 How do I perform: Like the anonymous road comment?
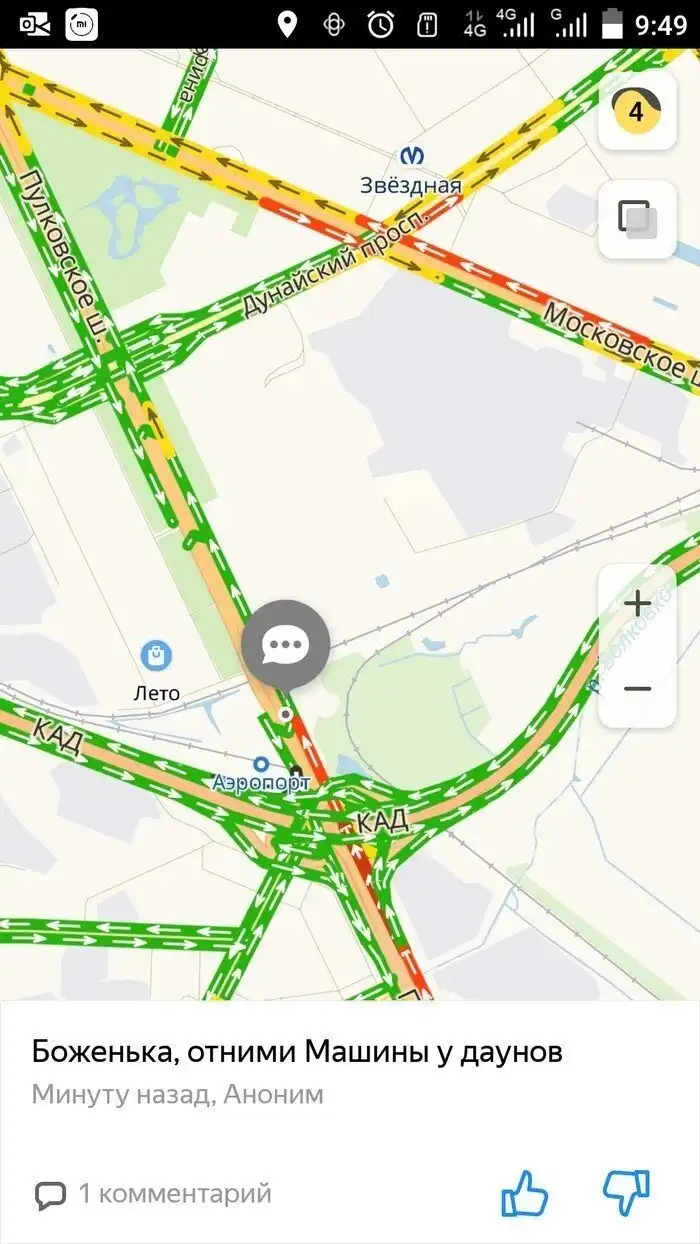click(524, 1193)
